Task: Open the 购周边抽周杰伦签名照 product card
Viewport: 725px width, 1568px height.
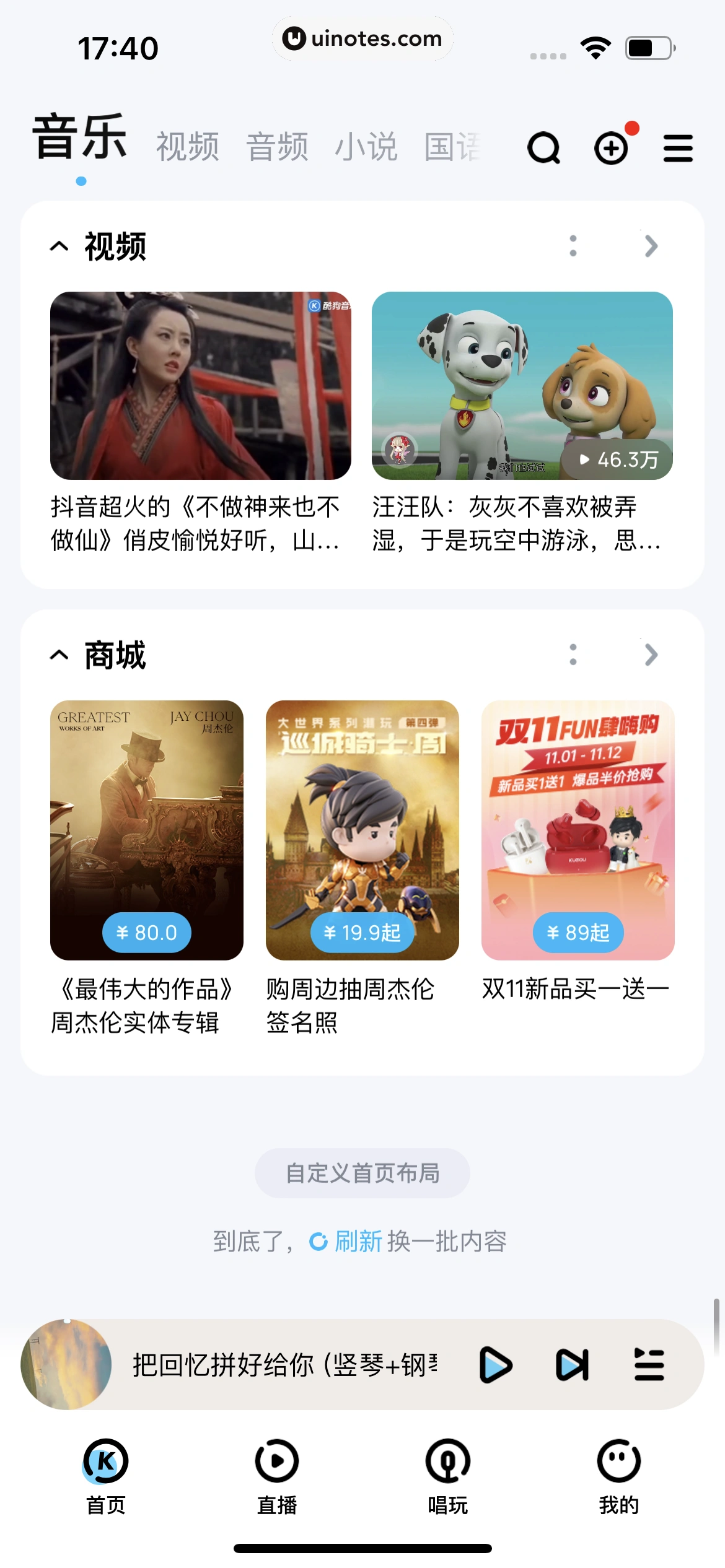Action: [362, 830]
